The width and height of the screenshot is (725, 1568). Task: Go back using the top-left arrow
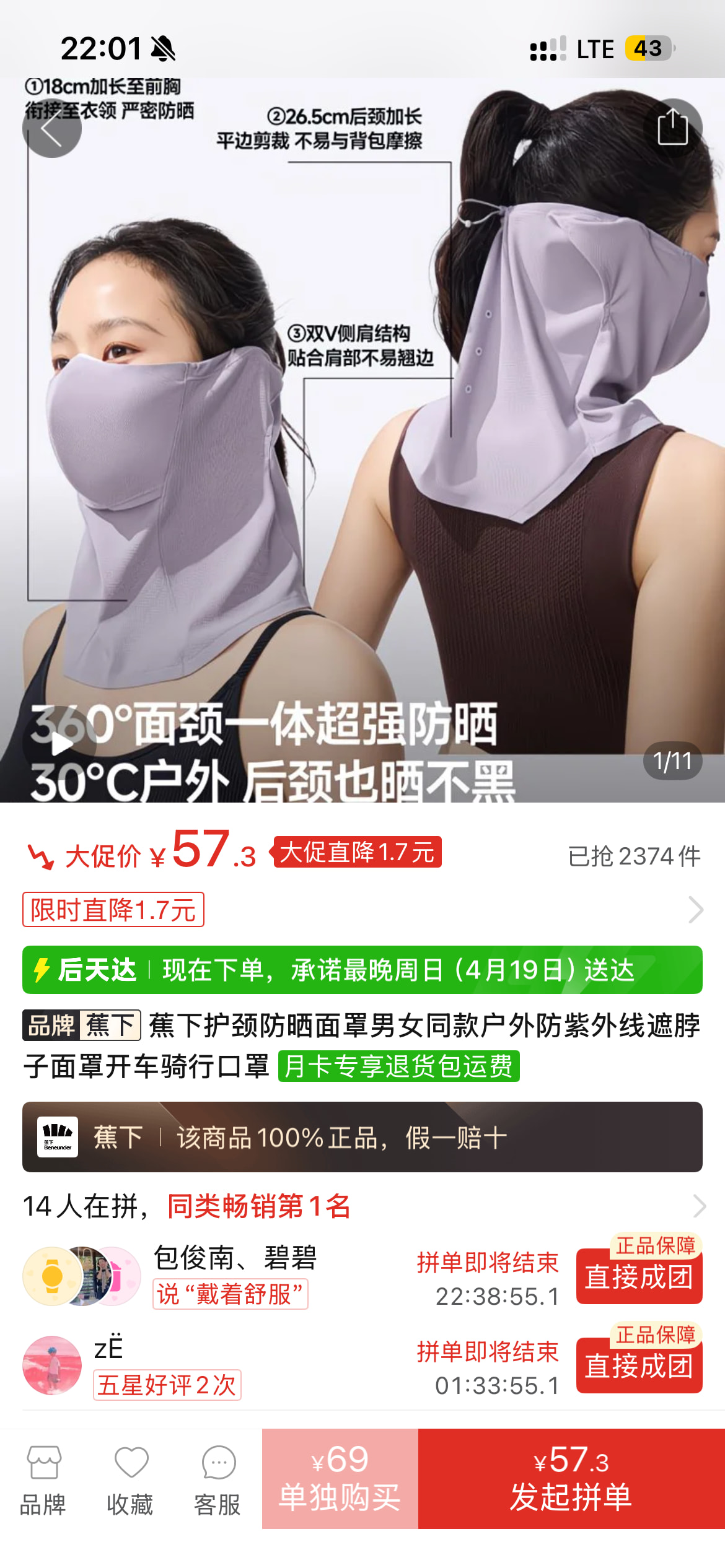pyautogui.click(x=51, y=129)
